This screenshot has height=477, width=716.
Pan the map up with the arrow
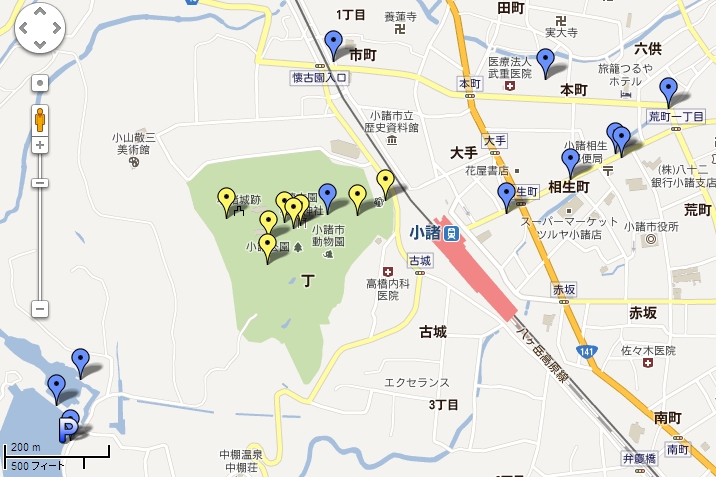pyautogui.click(x=39, y=14)
